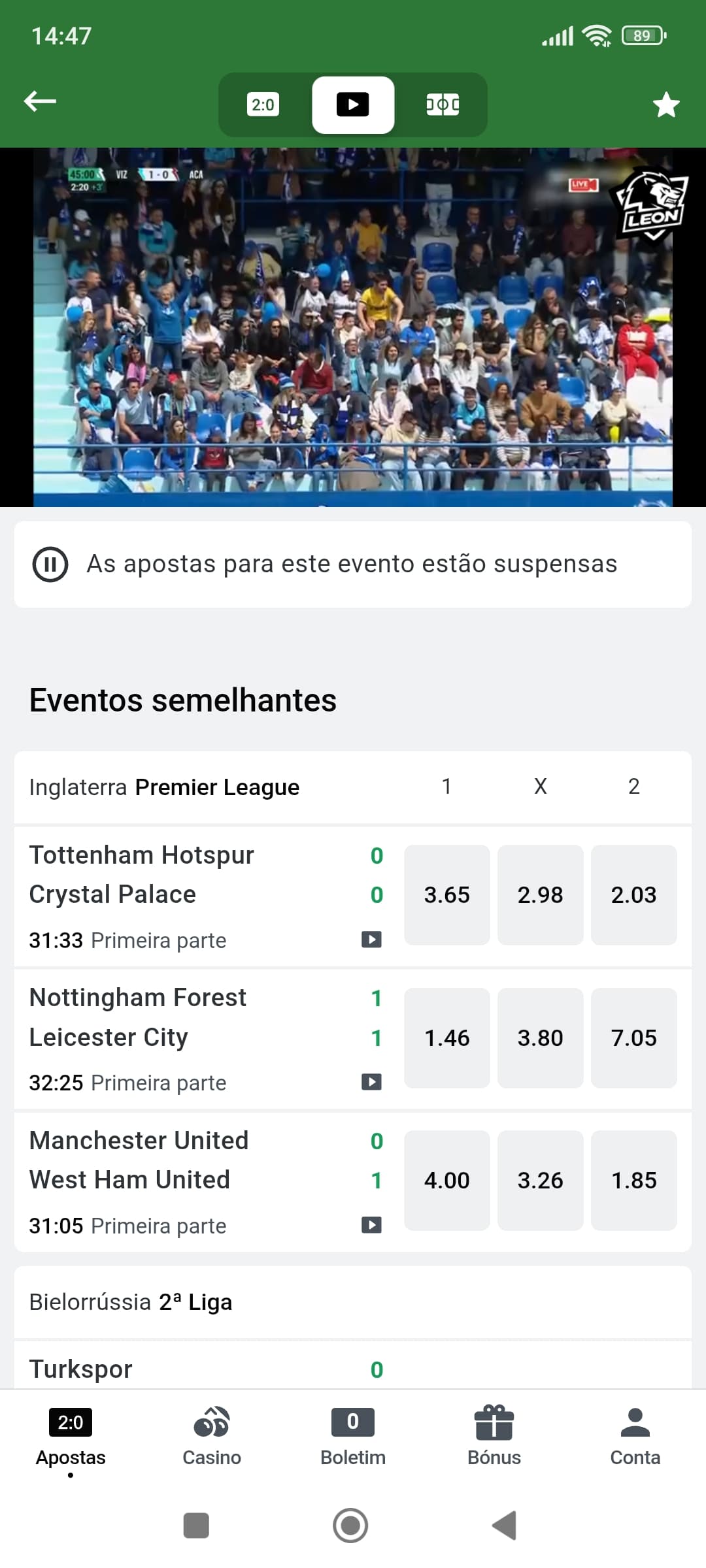
Task: Open the Boletim bet slip
Action: coord(353,1437)
